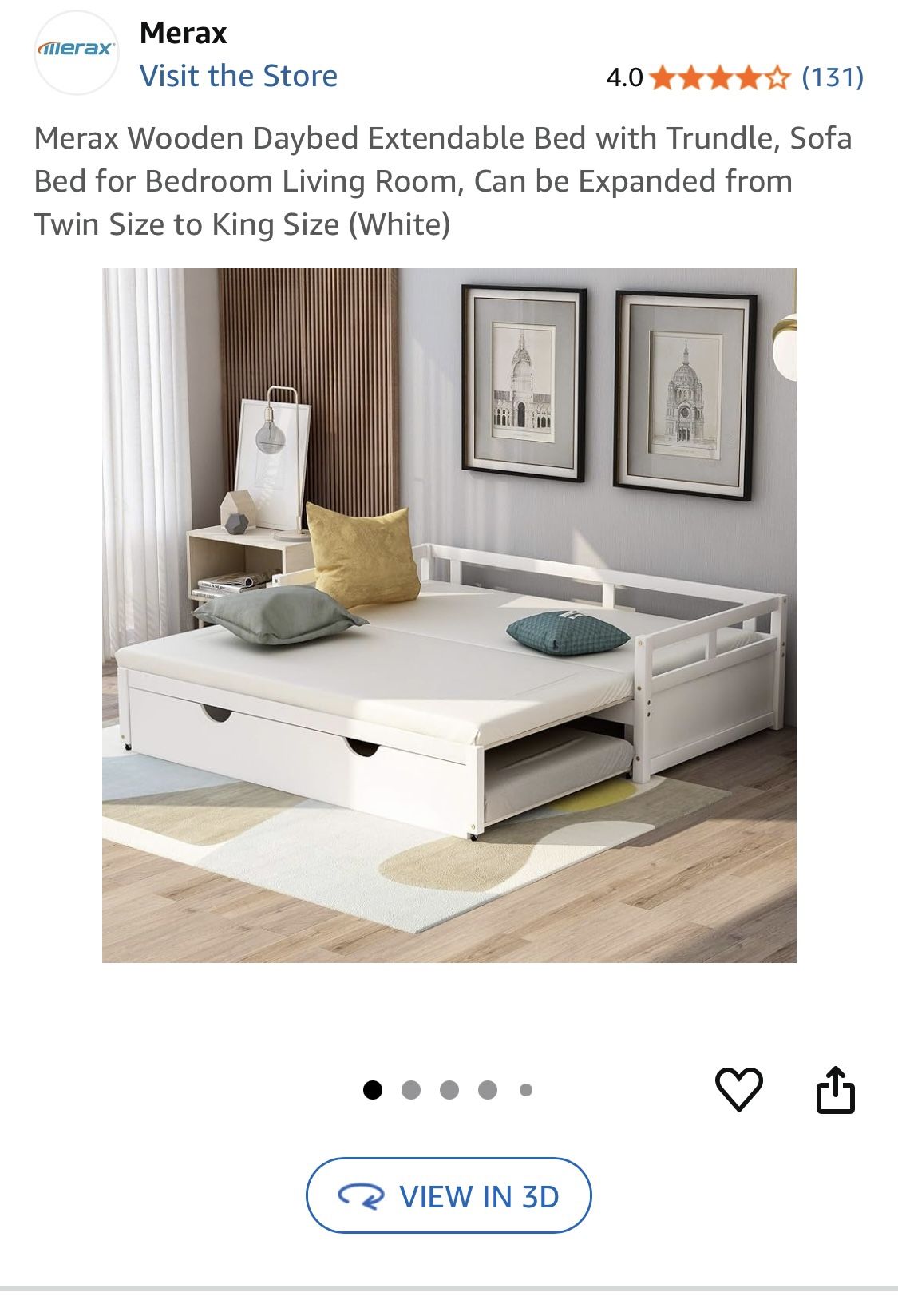898x1316 pixels.
Task: Tap the VIEW IN 3D button
Action: [x=449, y=1195]
